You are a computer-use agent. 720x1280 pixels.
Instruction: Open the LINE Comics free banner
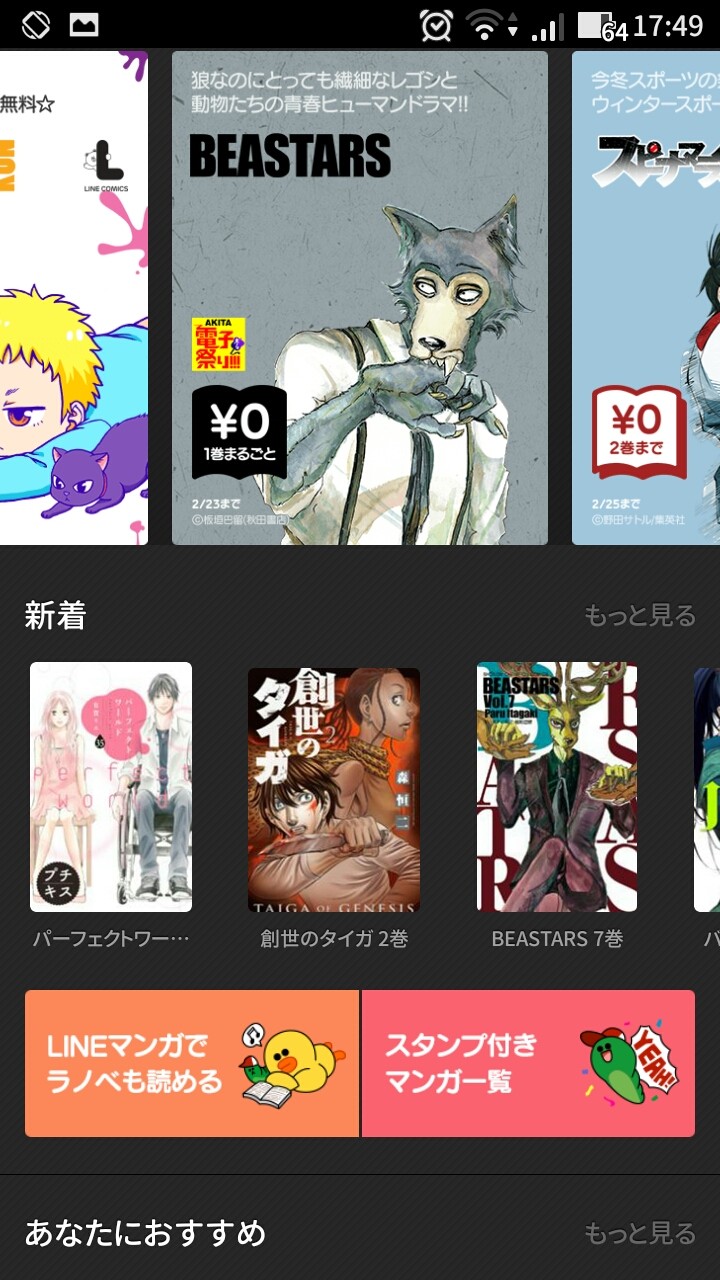[x=72, y=298]
